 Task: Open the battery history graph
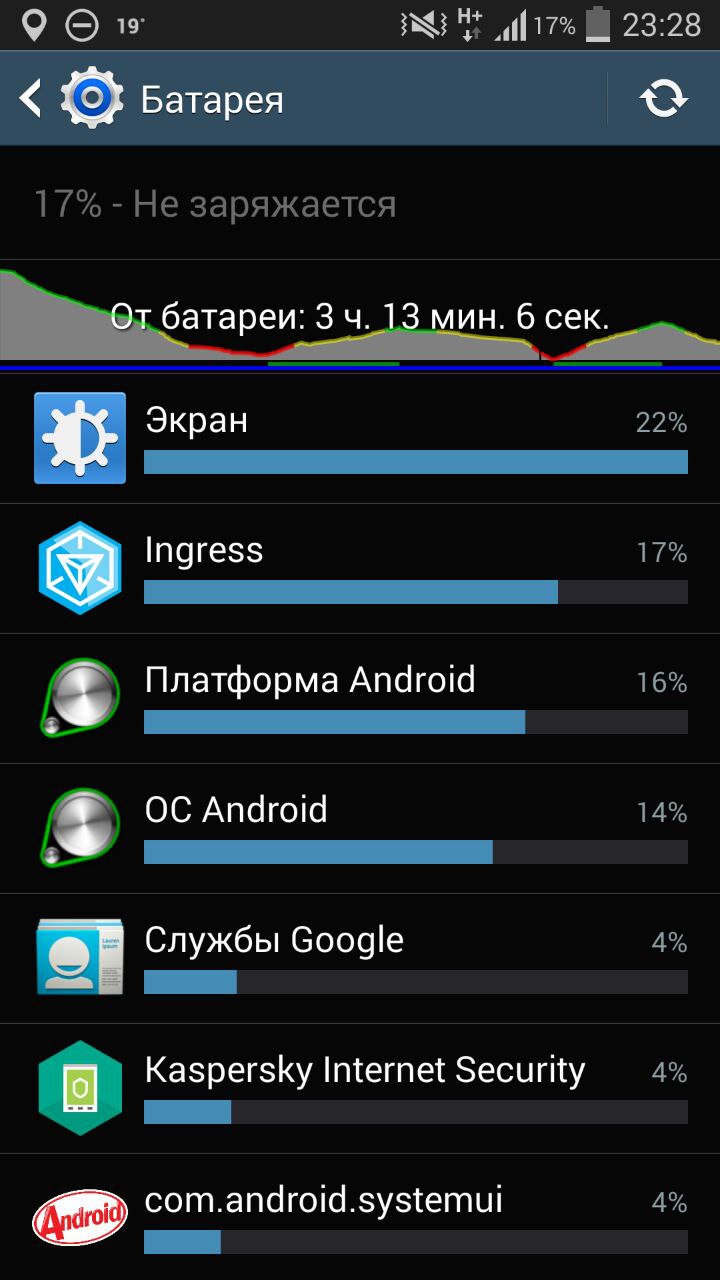coord(360,316)
